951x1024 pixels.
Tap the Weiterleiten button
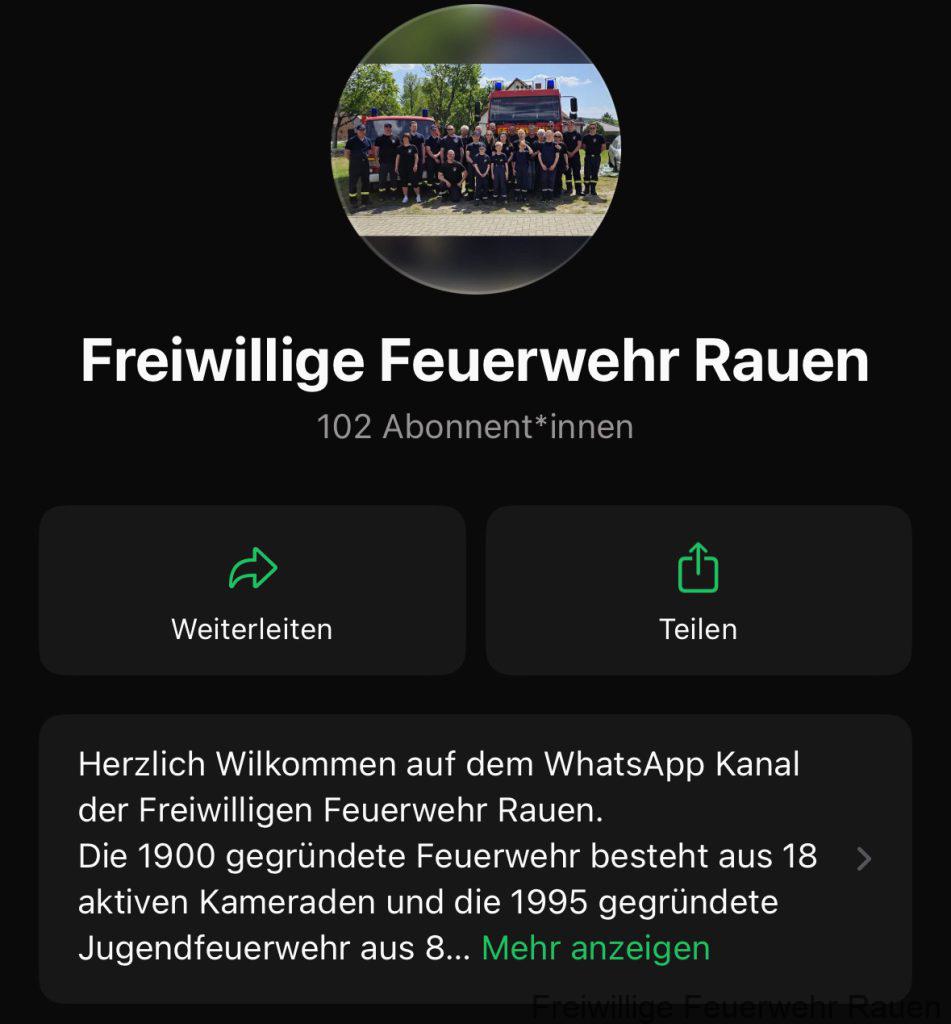(x=252, y=590)
